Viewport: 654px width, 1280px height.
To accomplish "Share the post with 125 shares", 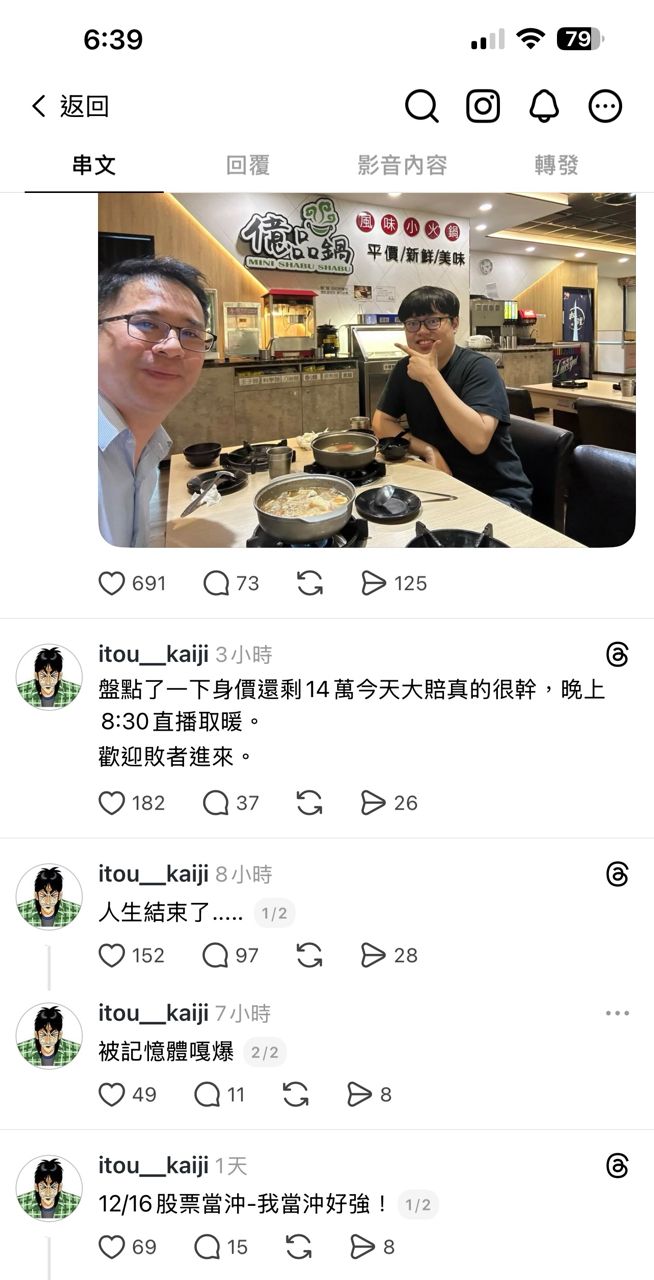I will [374, 583].
